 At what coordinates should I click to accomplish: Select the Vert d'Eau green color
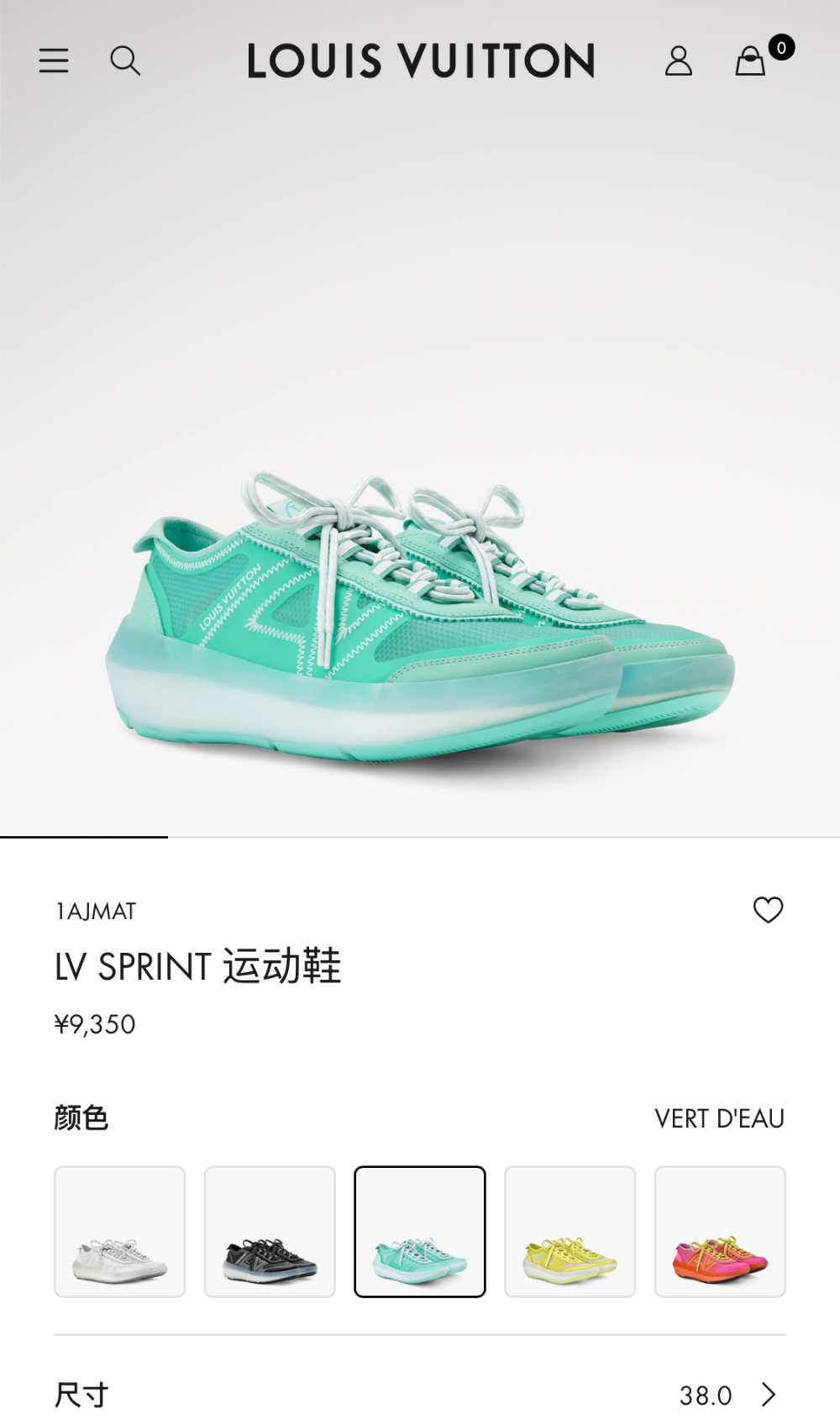coord(420,1232)
